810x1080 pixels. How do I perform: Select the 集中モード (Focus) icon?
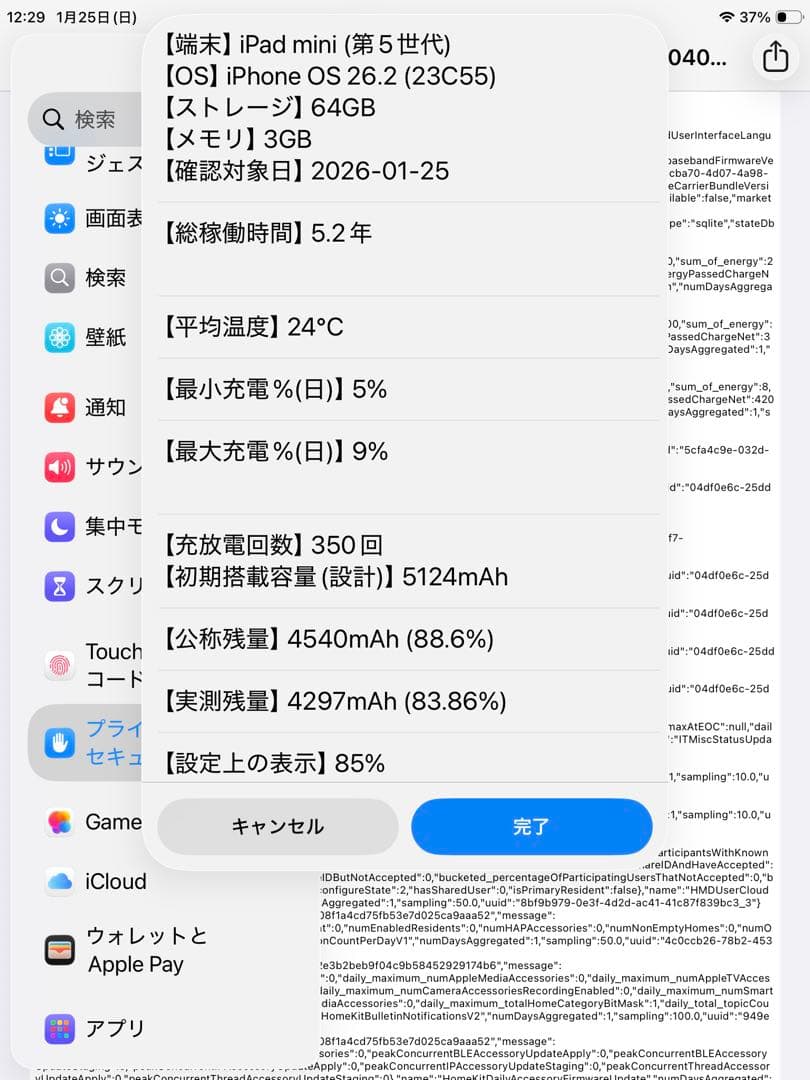tap(58, 526)
